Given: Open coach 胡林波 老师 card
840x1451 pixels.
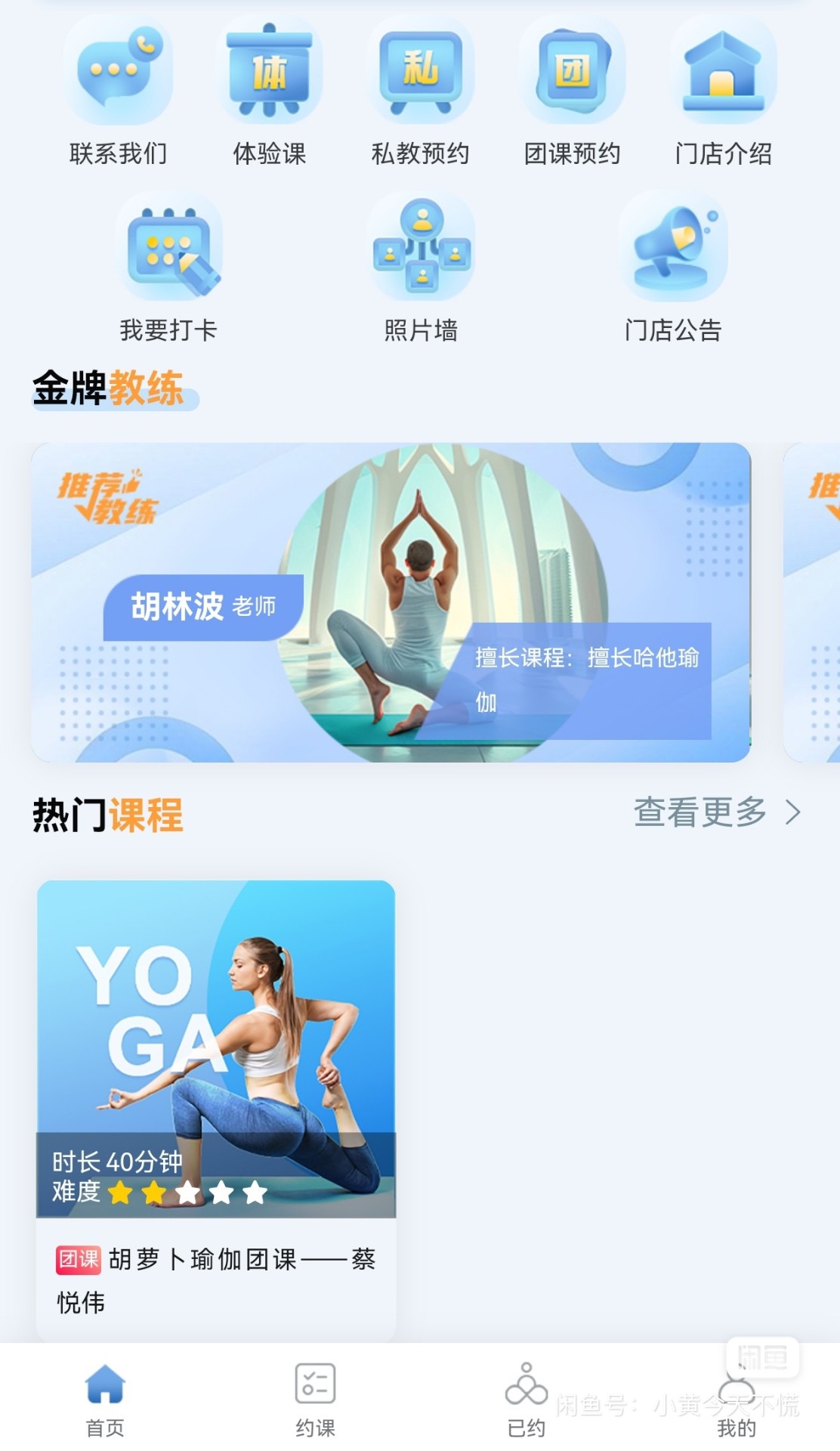Looking at the screenshot, I should pyautogui.click(x=391, y=602).
